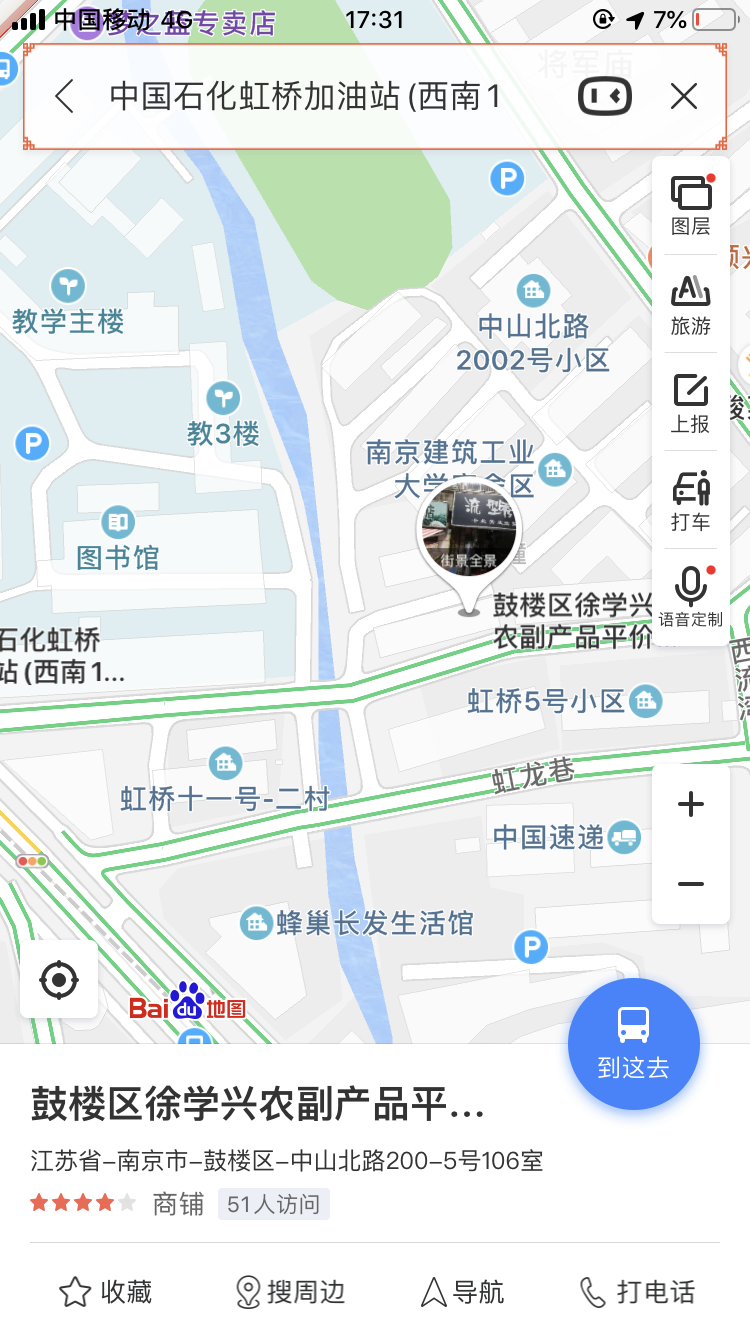Tap the search field with 中国石化虹桥加油站
Screen dimensions: 750x1334
pos(305,97)
